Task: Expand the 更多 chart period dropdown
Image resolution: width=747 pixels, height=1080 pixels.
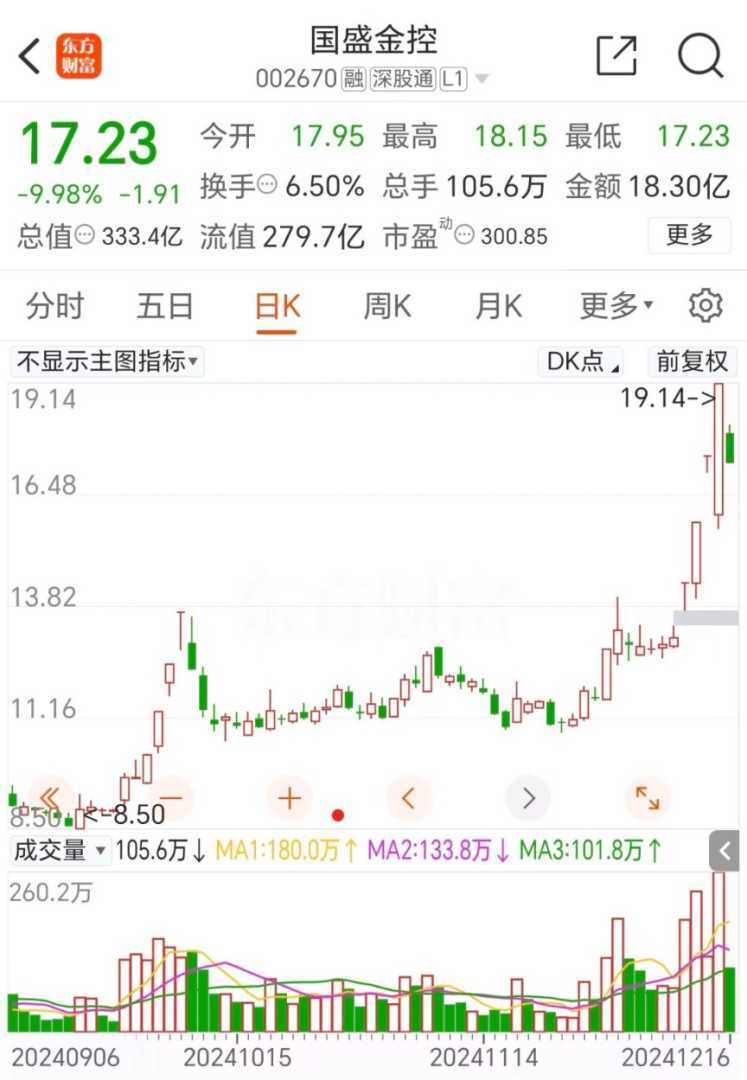Action: [616, 306]
